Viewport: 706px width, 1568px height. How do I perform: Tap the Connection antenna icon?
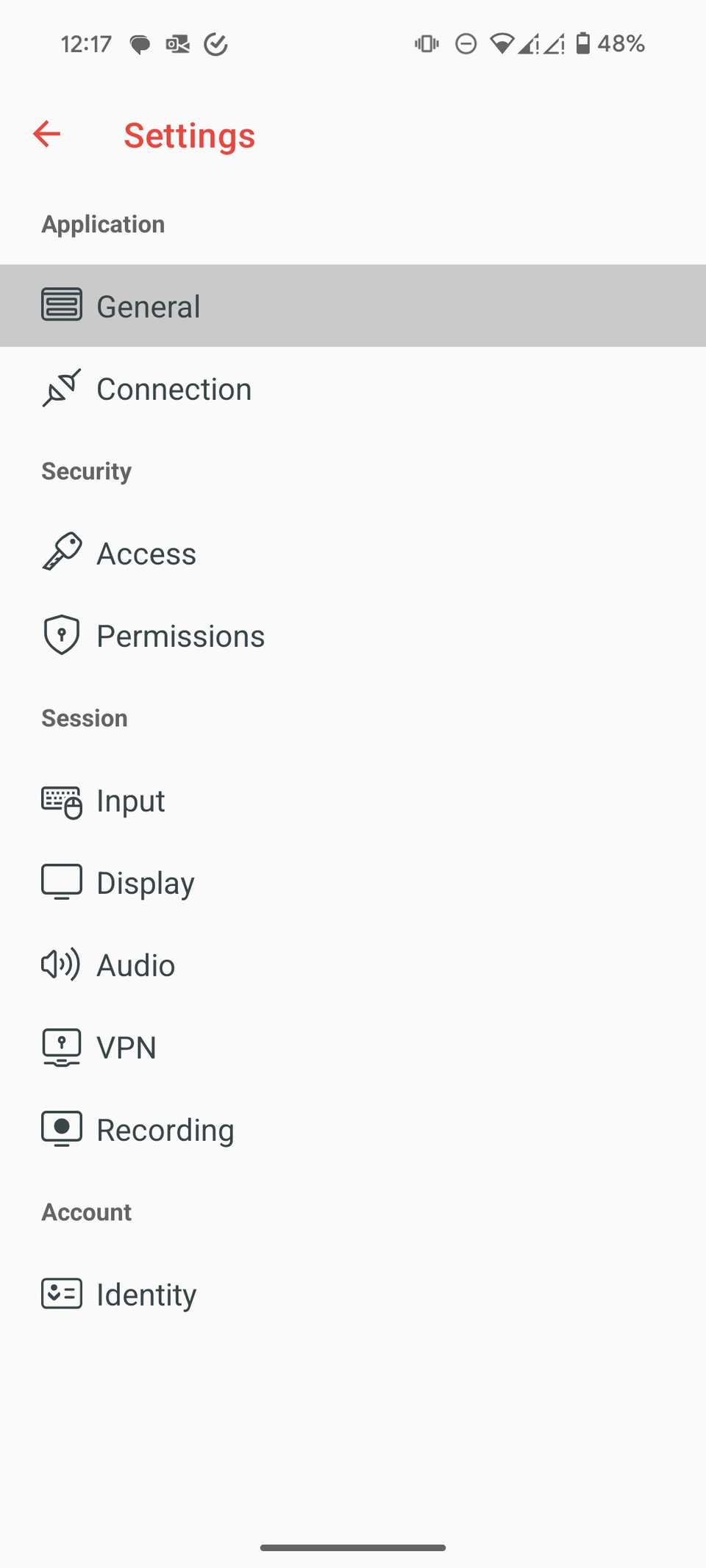point(60,389)
